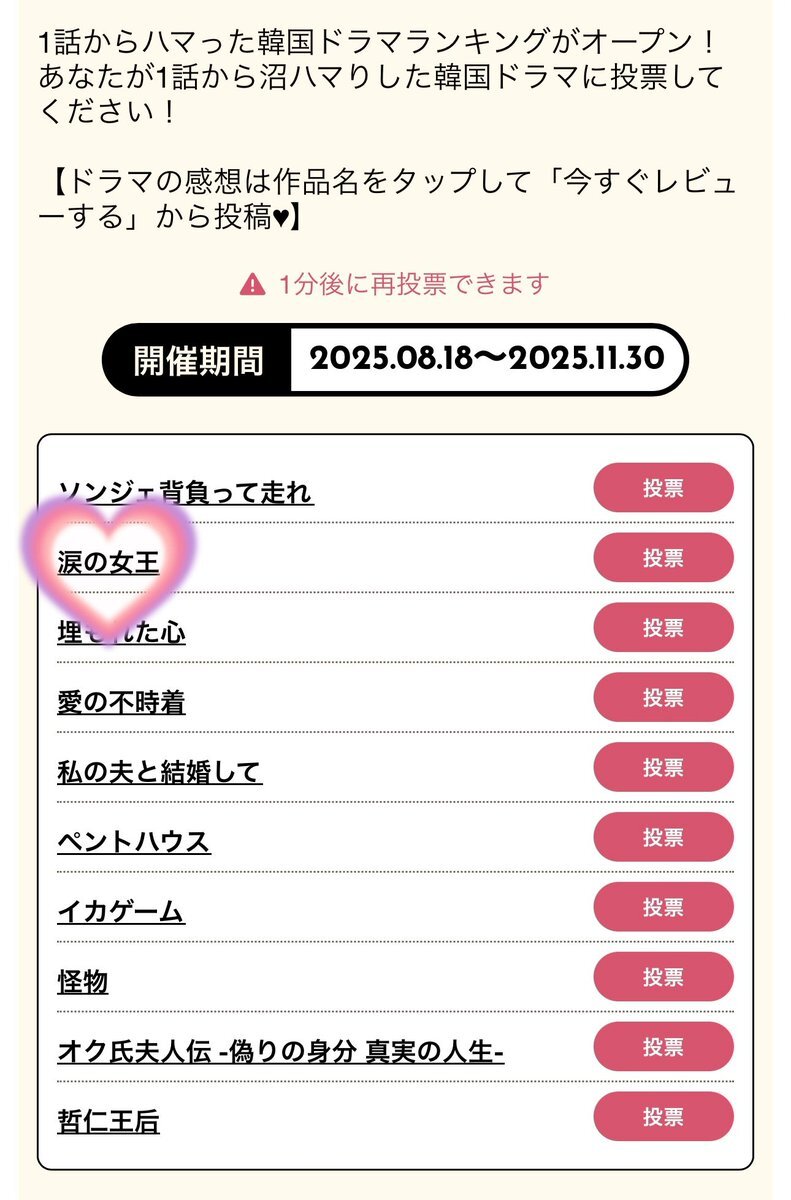791x1200 pixels.
Task: Open the ソンジェ背負って走れ title link
Action: 185,492
